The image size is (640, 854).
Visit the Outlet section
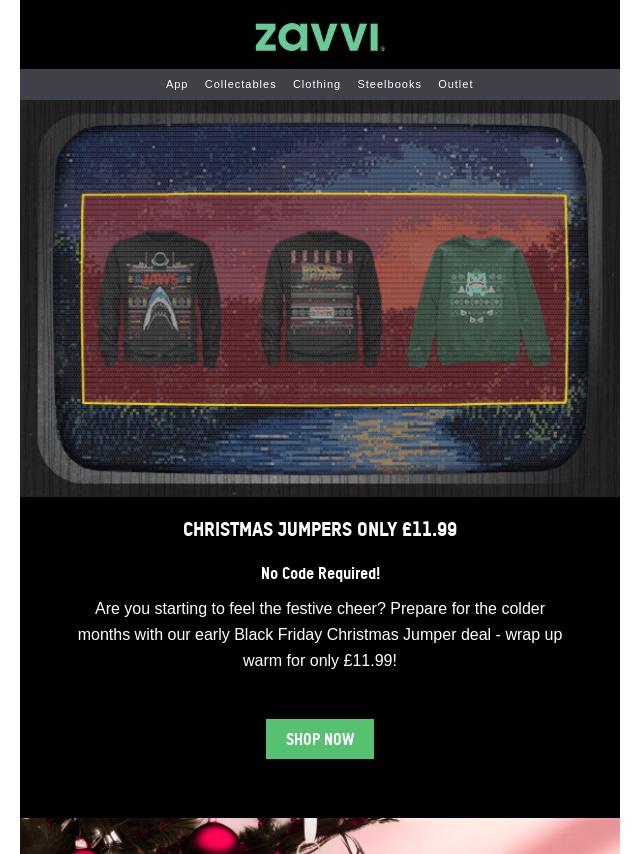pyautogui.click(x=455, y=84)
